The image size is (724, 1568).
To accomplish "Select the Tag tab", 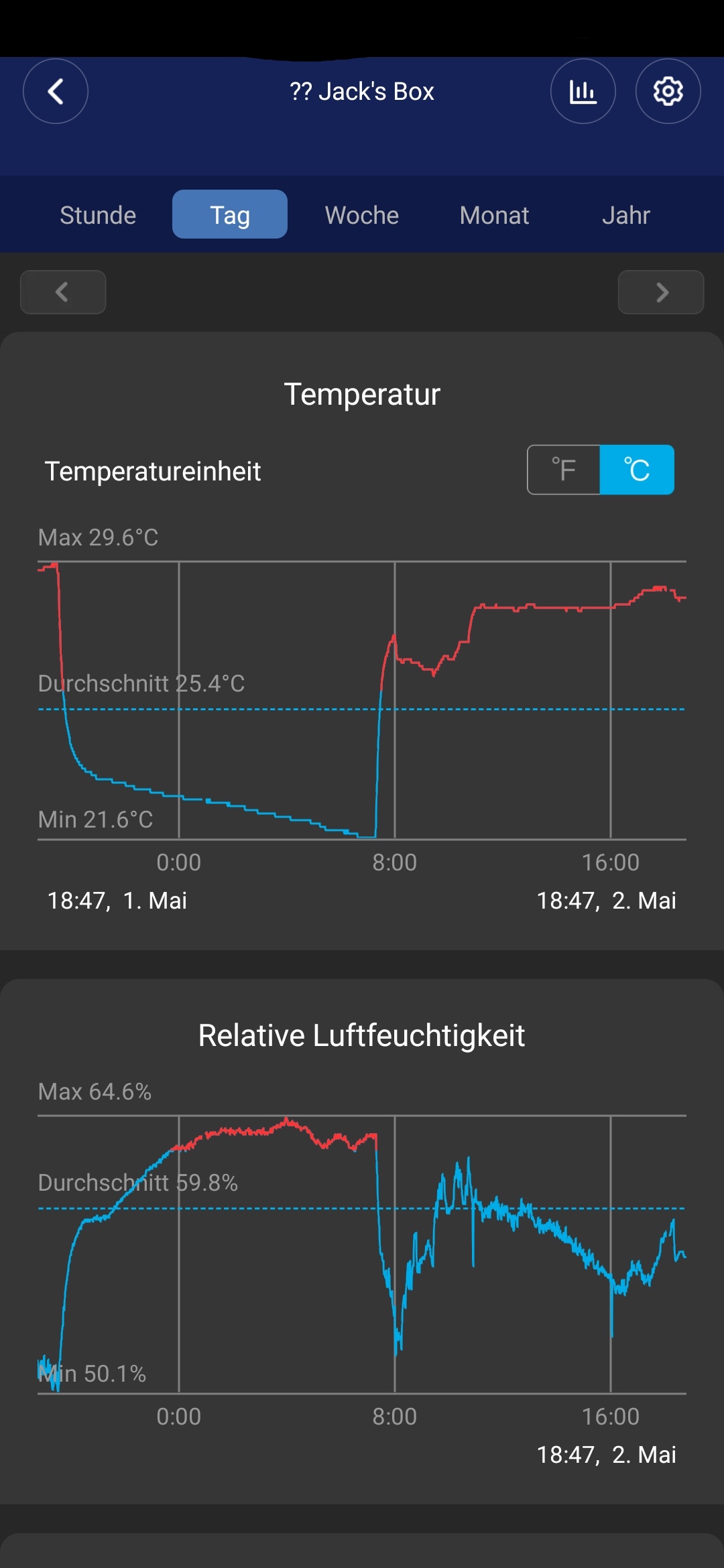I will point(230,215).
